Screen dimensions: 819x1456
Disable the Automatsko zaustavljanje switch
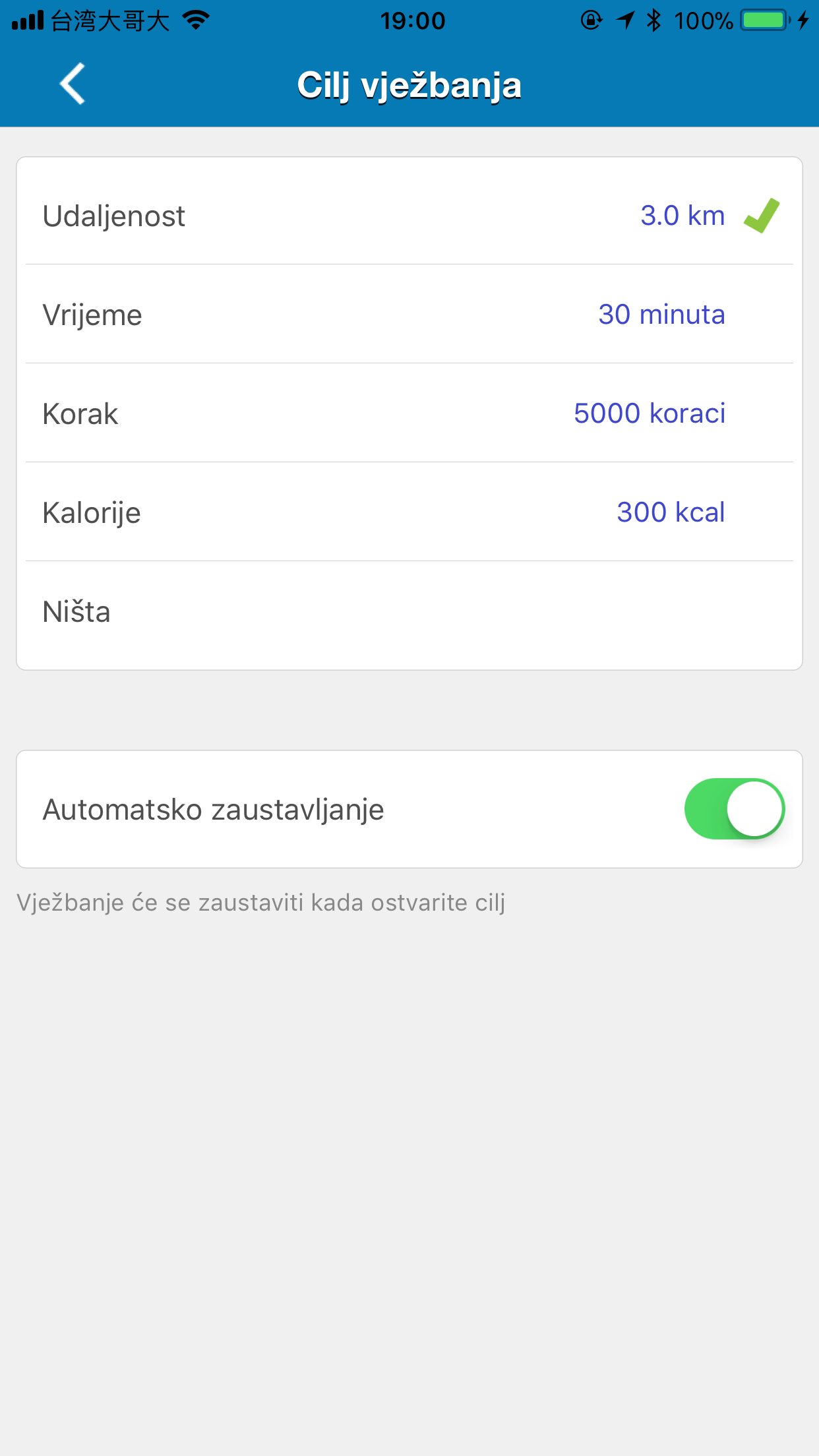(734, 808)
